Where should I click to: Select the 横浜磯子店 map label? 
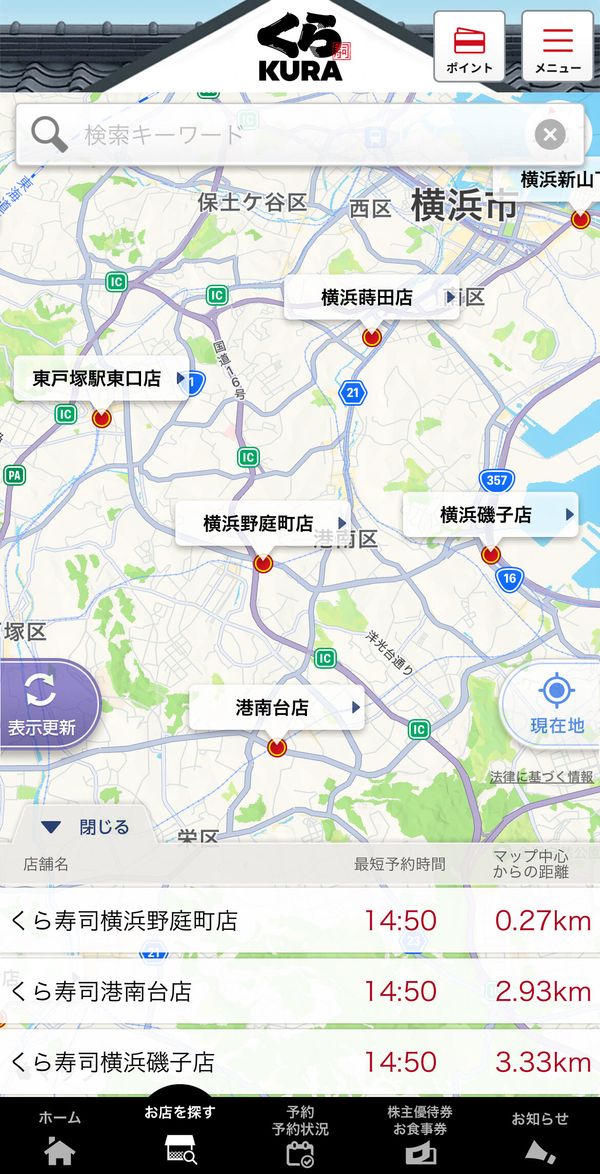[491, 514]
